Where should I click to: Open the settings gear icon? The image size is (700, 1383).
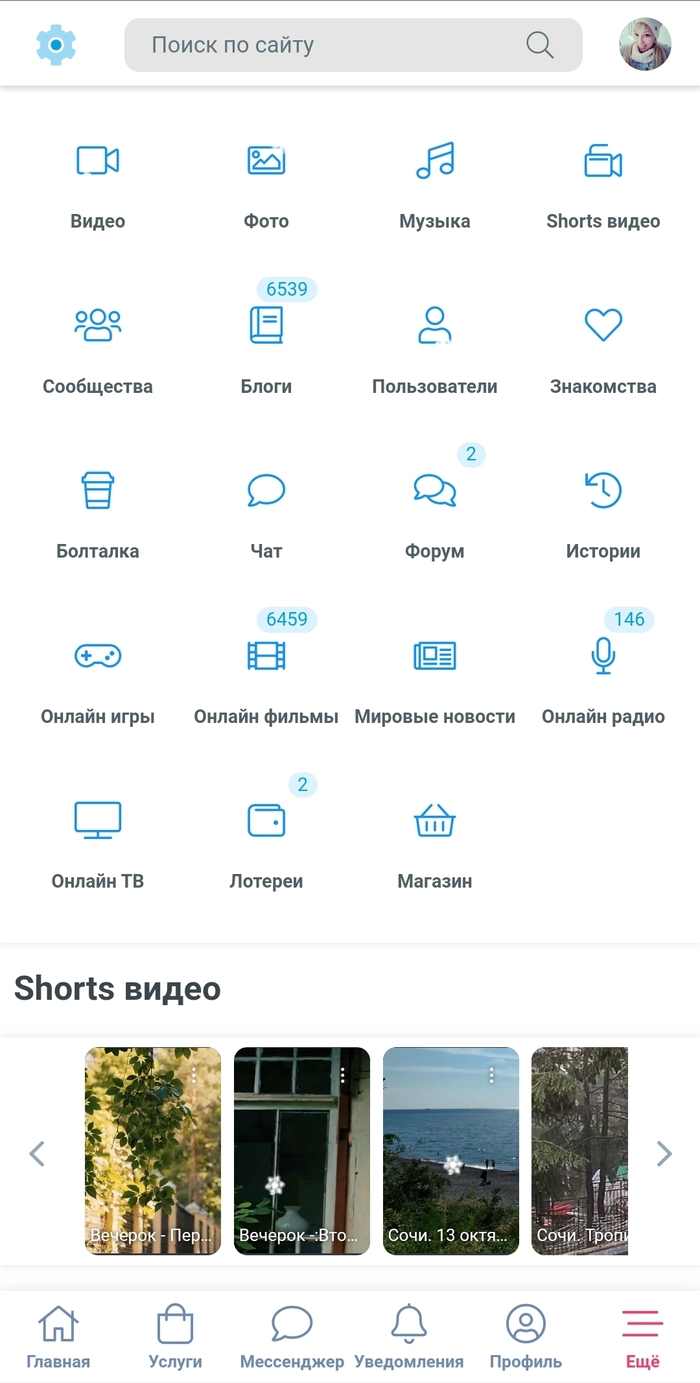click(x=56, y=45)
